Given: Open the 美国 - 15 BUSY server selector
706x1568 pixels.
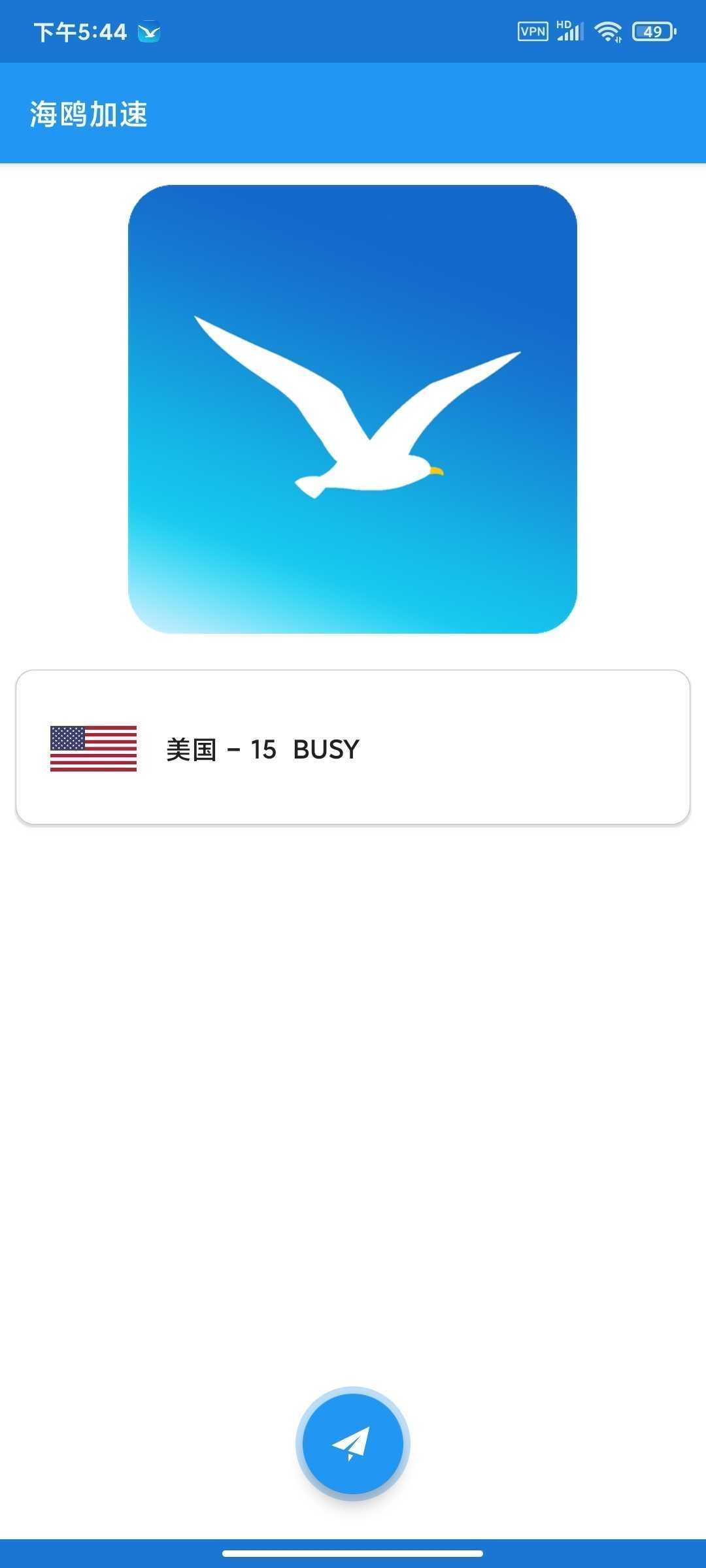Looking at the screenshot, I should [353, 747].
